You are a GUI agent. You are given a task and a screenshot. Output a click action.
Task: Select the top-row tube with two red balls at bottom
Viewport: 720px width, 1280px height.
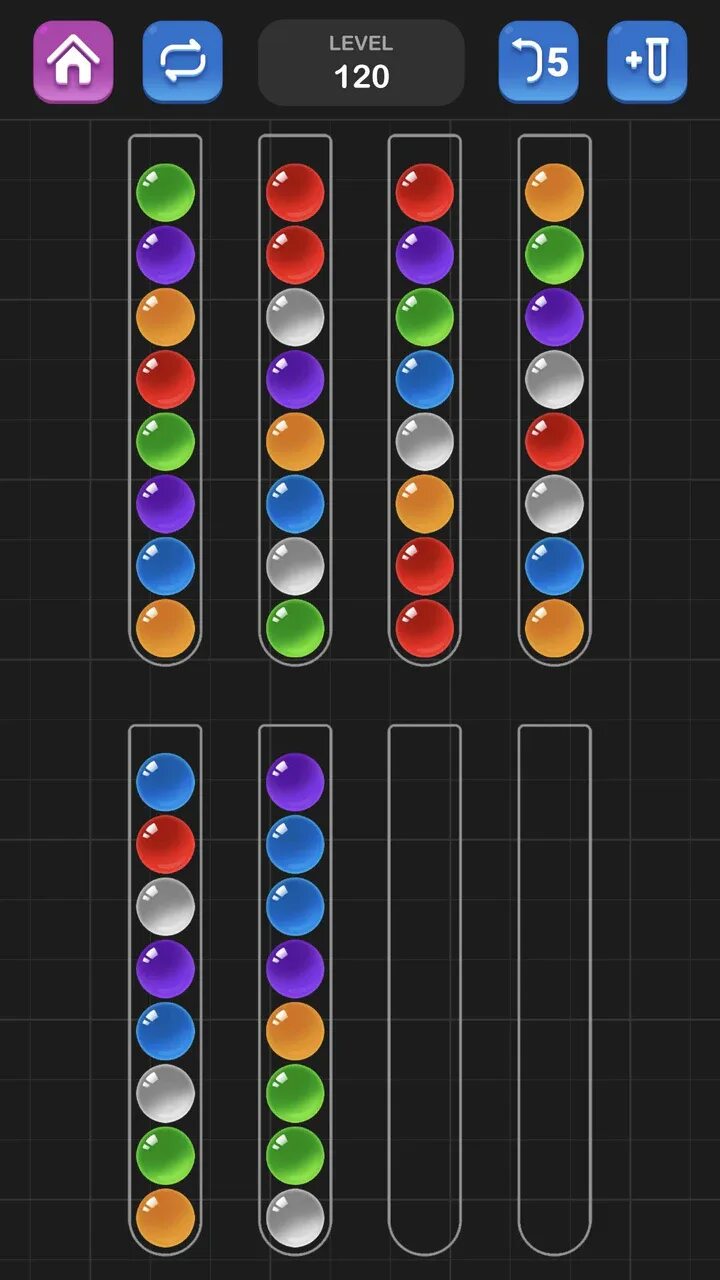click(425, 400)
